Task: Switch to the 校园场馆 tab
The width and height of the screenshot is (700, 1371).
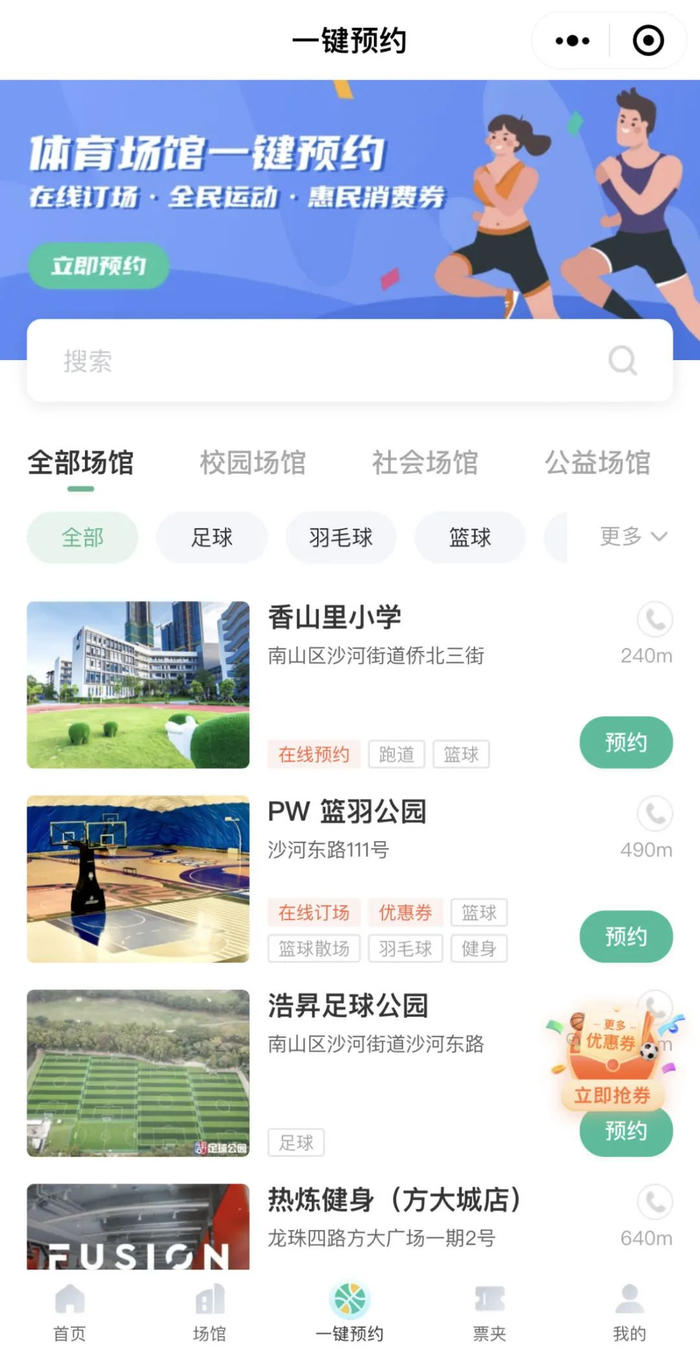Action: [x=252, y=463]
